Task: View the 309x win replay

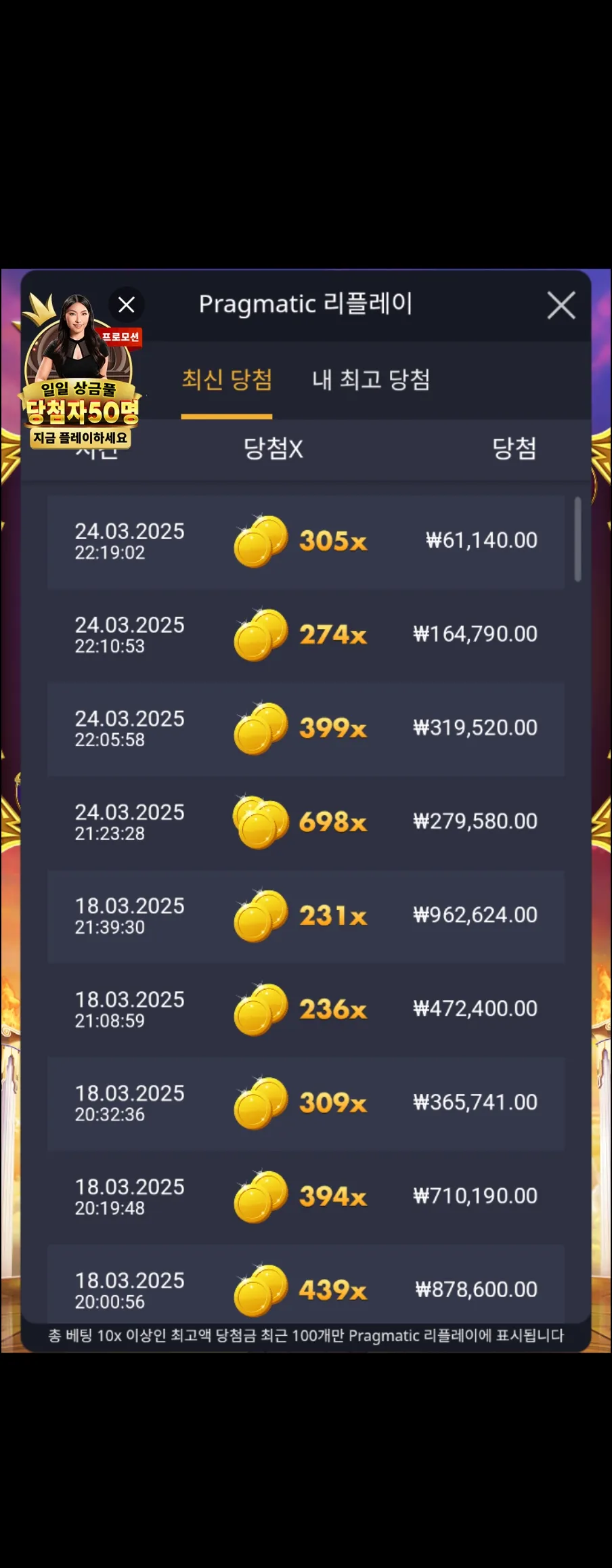Action: coord(306,1103)
